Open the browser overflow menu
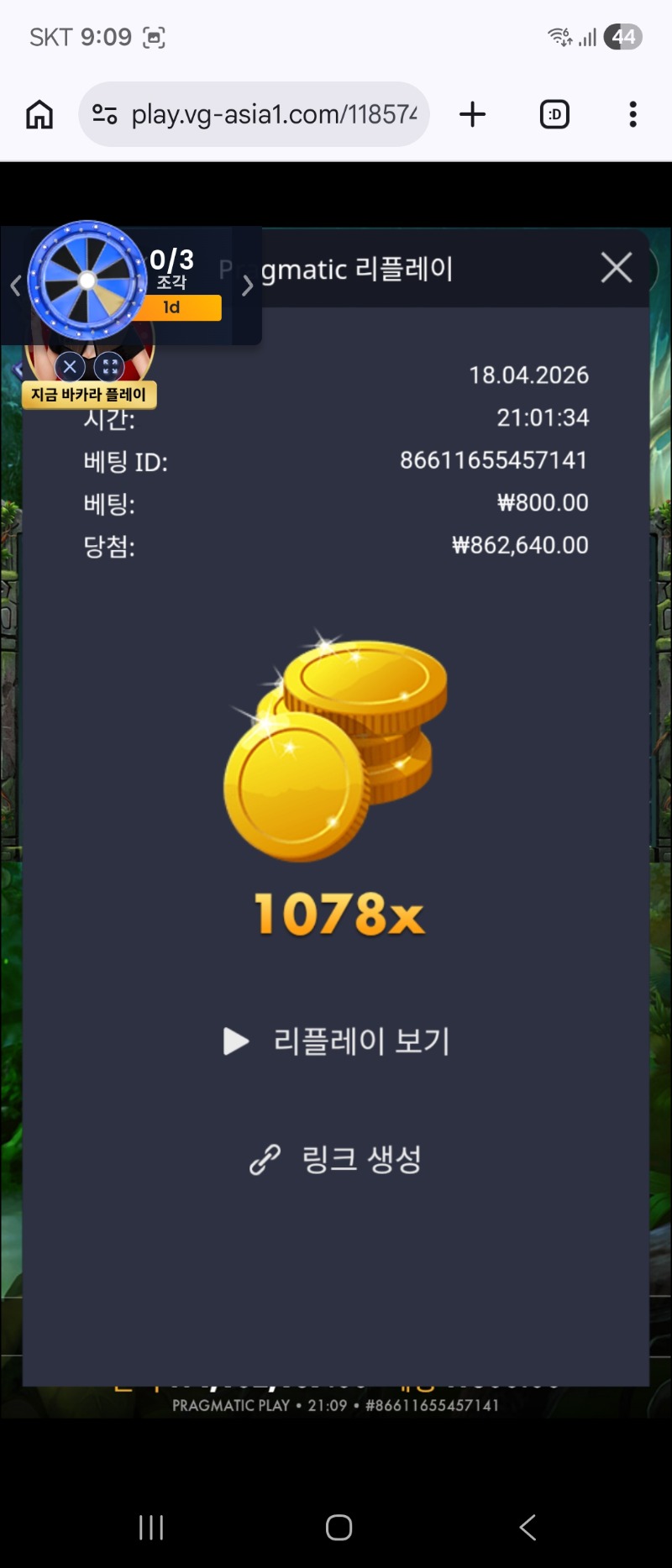Image resolution: width=672 pixels, height=1568 pixels. point(633,114)
